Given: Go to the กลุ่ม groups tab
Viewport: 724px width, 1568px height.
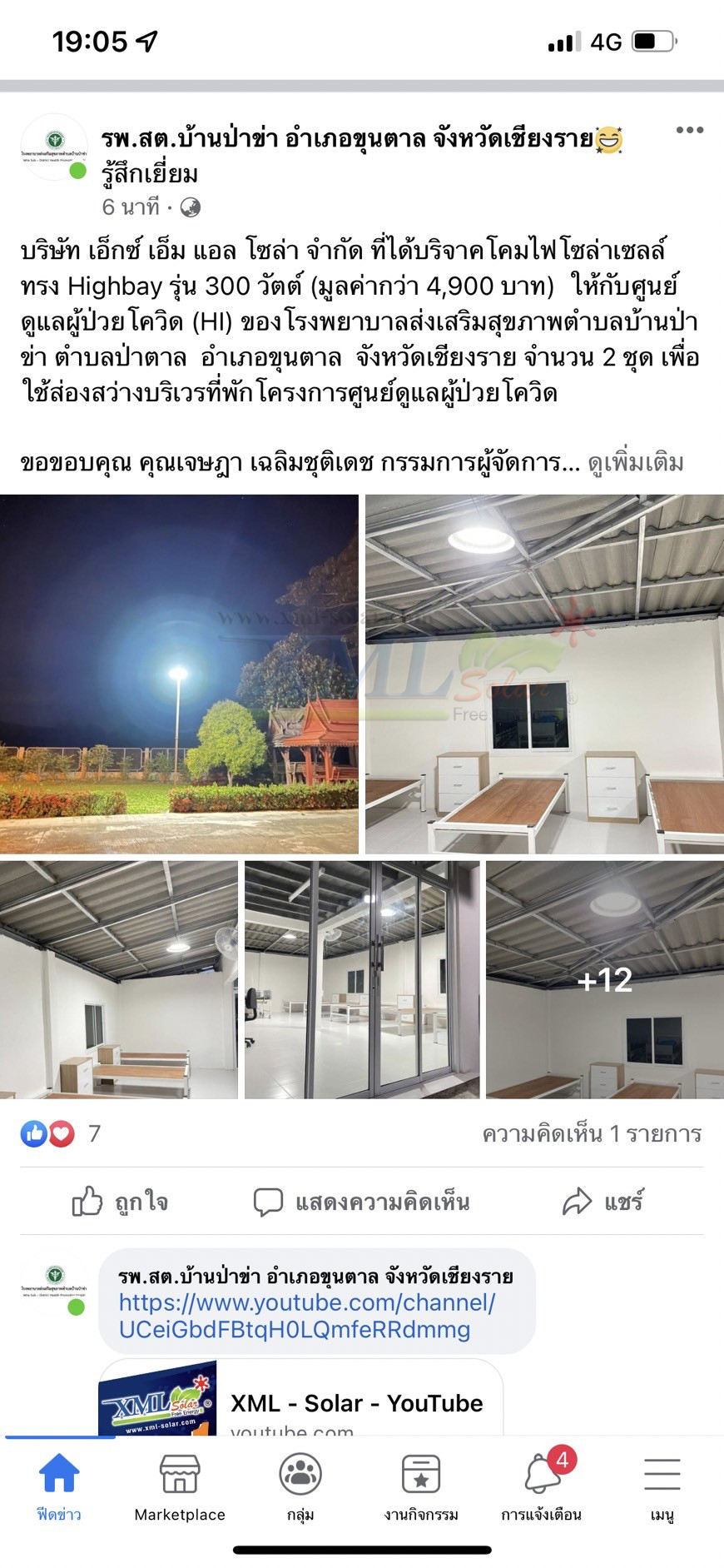Looking at the screenshot, I should pyautogui.click(x=300, y=1488).
